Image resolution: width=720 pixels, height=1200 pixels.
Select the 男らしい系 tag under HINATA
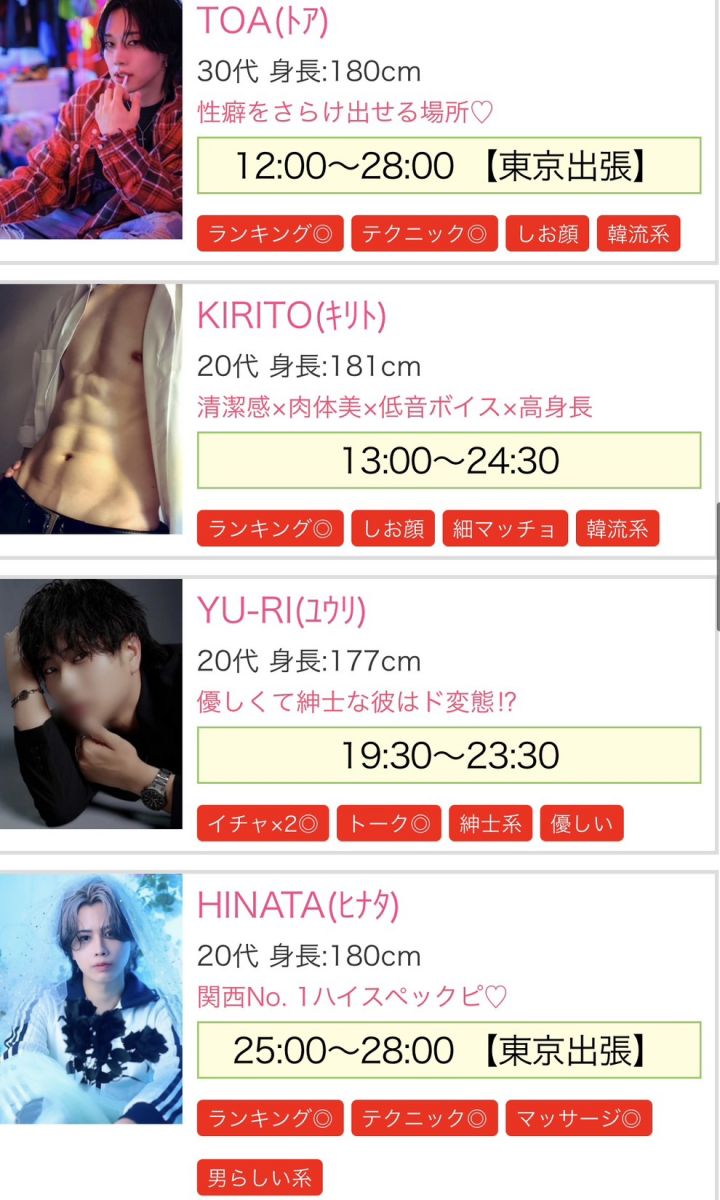tap(260, 1177)
